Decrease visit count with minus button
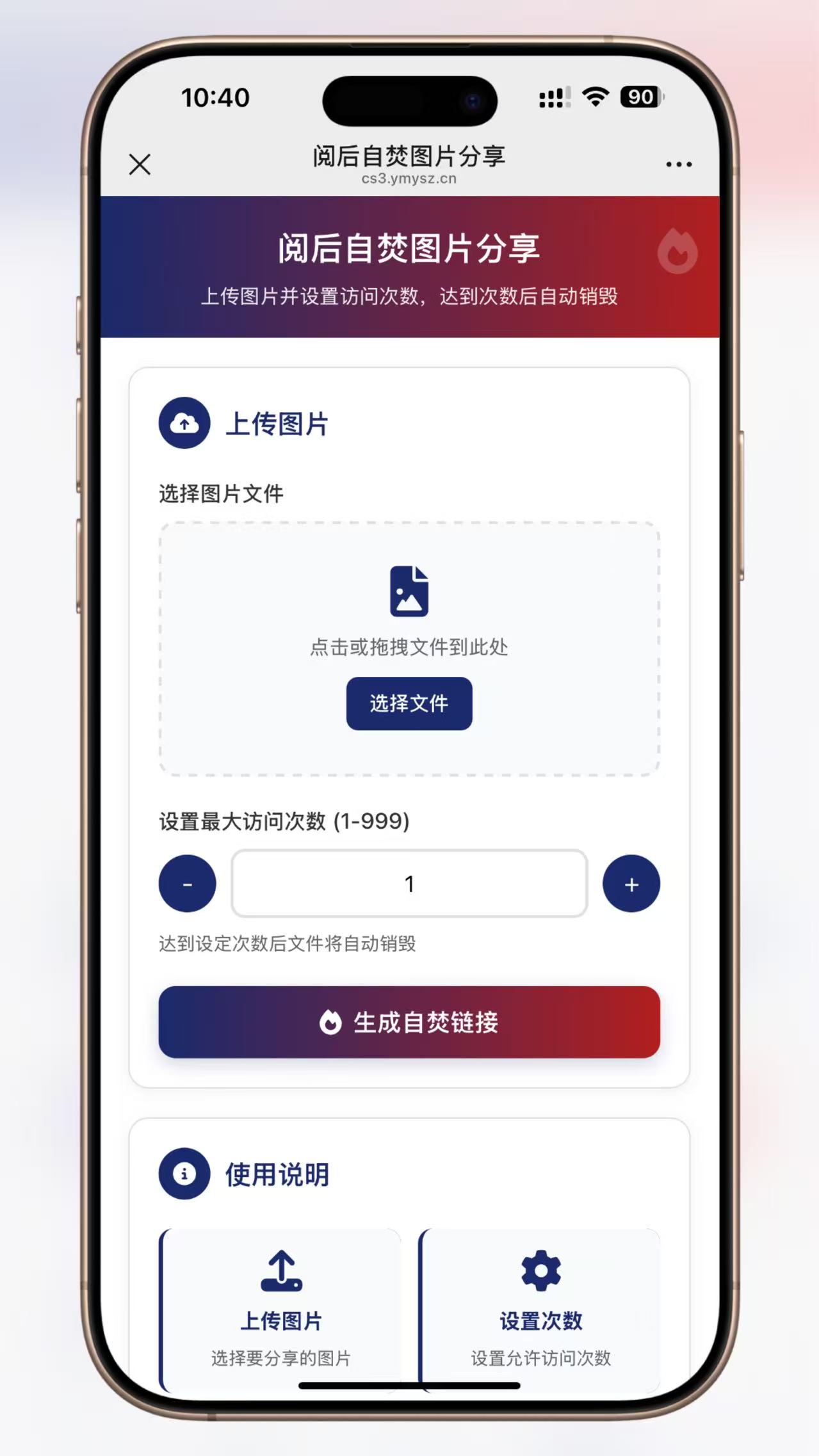This screenshot has width=819, height=1456. (x=187, y=884)
